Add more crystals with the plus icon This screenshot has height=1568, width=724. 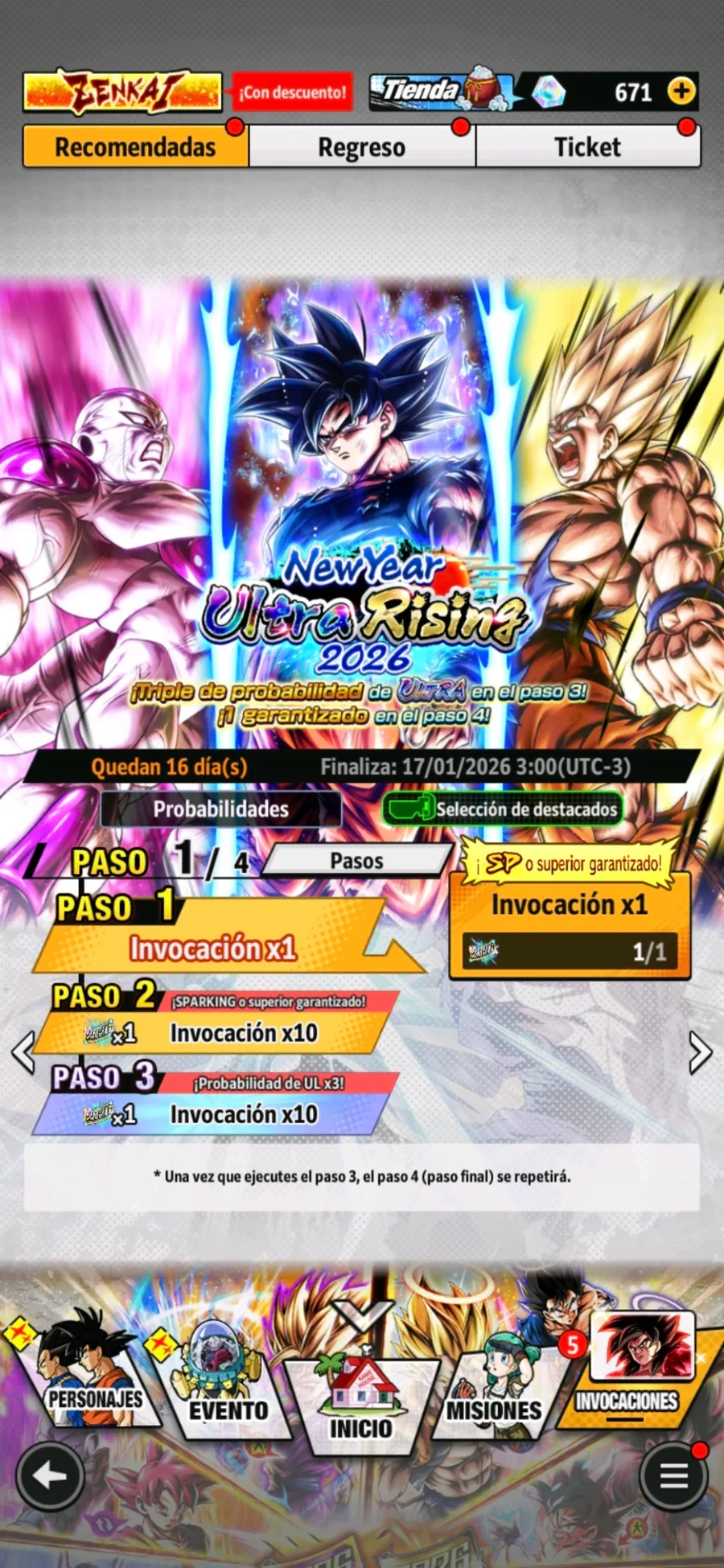[x=681, y=91]
